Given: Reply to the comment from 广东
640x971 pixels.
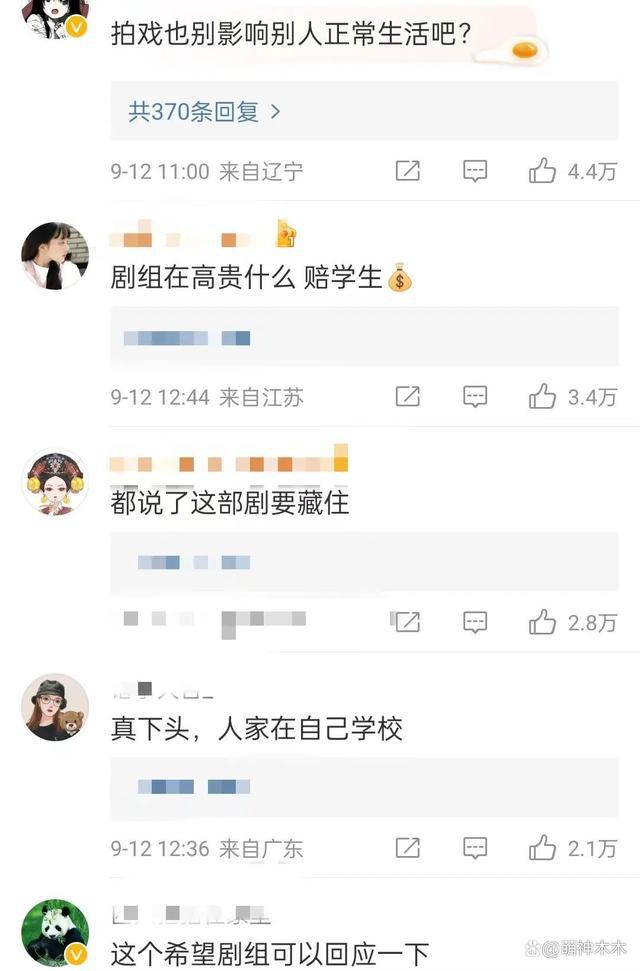Looking at the screenshot, I should click(475, 848).
